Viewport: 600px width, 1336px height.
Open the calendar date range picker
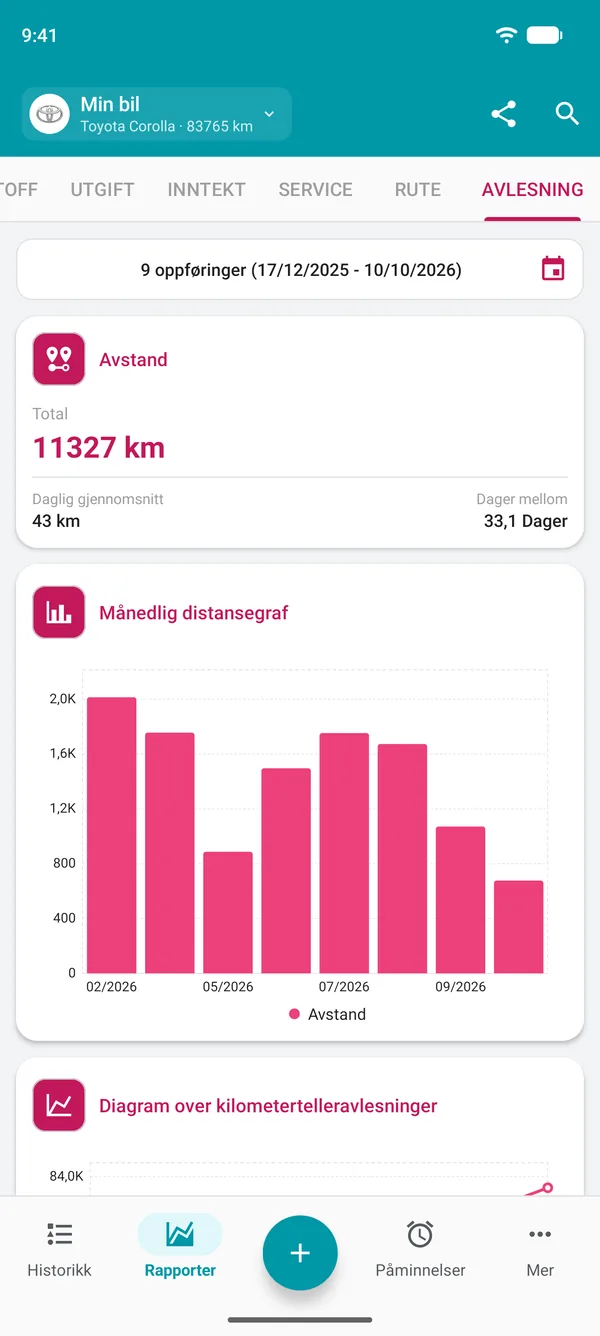click(553, 269)
